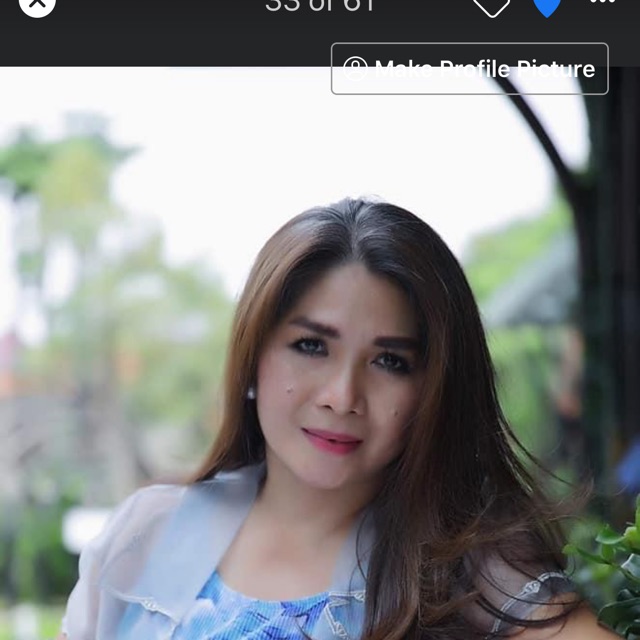Close the photo viewer
This screenshot has height=640, width=640.
[37, 4]
